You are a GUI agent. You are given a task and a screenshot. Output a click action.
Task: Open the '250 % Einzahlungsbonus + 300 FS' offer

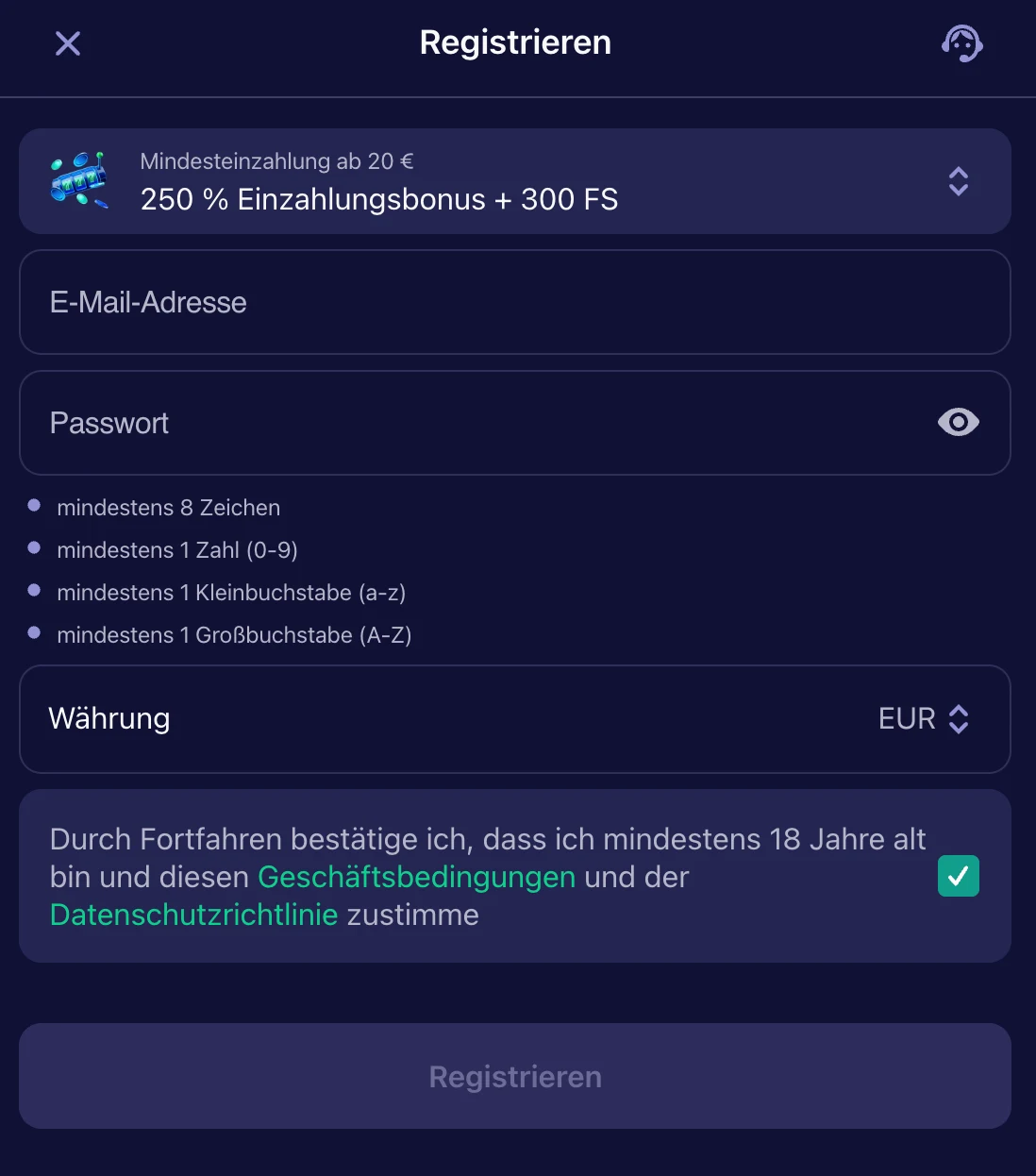pos(378,198)
